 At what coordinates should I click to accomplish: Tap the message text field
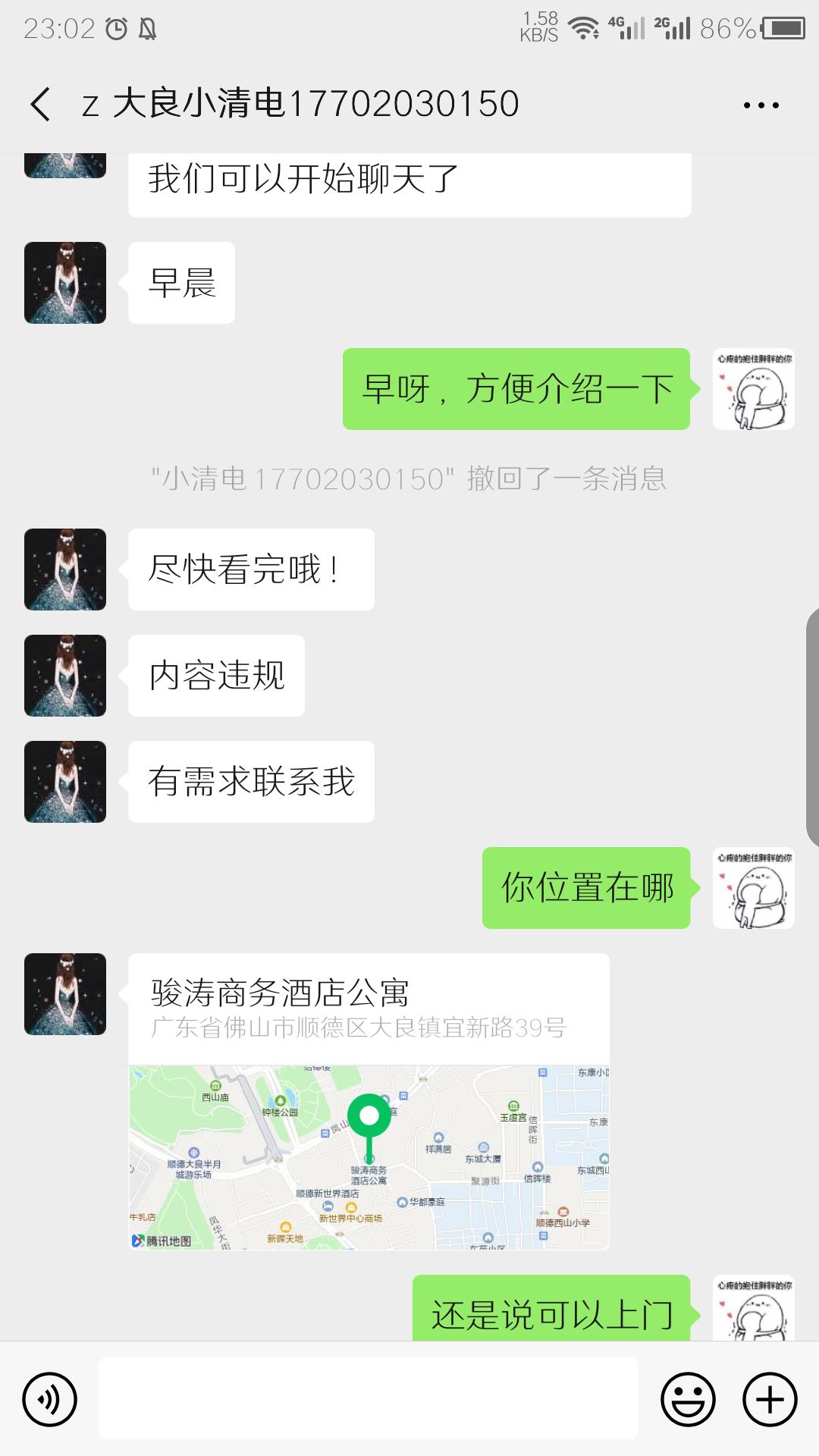368,1399
